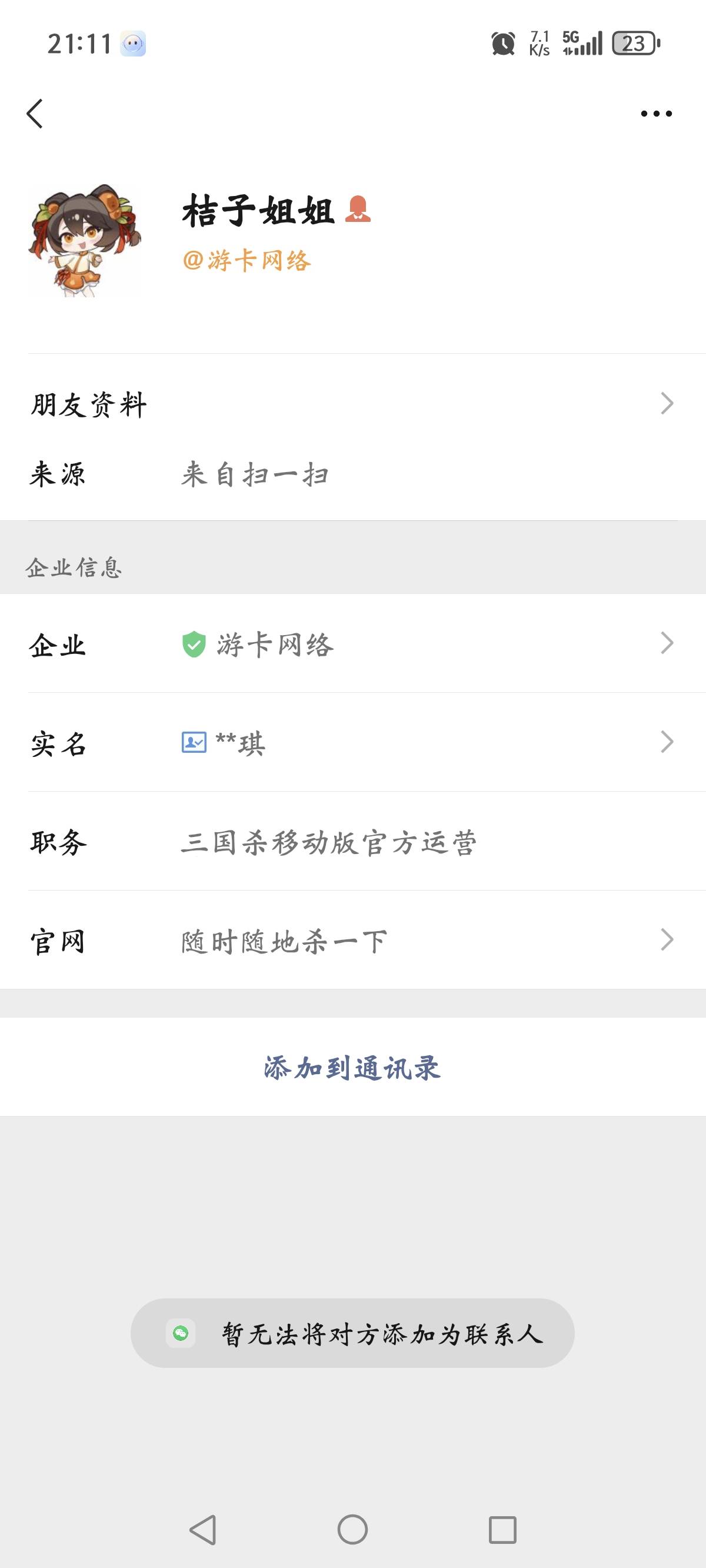Tap 添加到通讯录 to add contact
Screen dimensions: 706x1568
click(353, 1067)
